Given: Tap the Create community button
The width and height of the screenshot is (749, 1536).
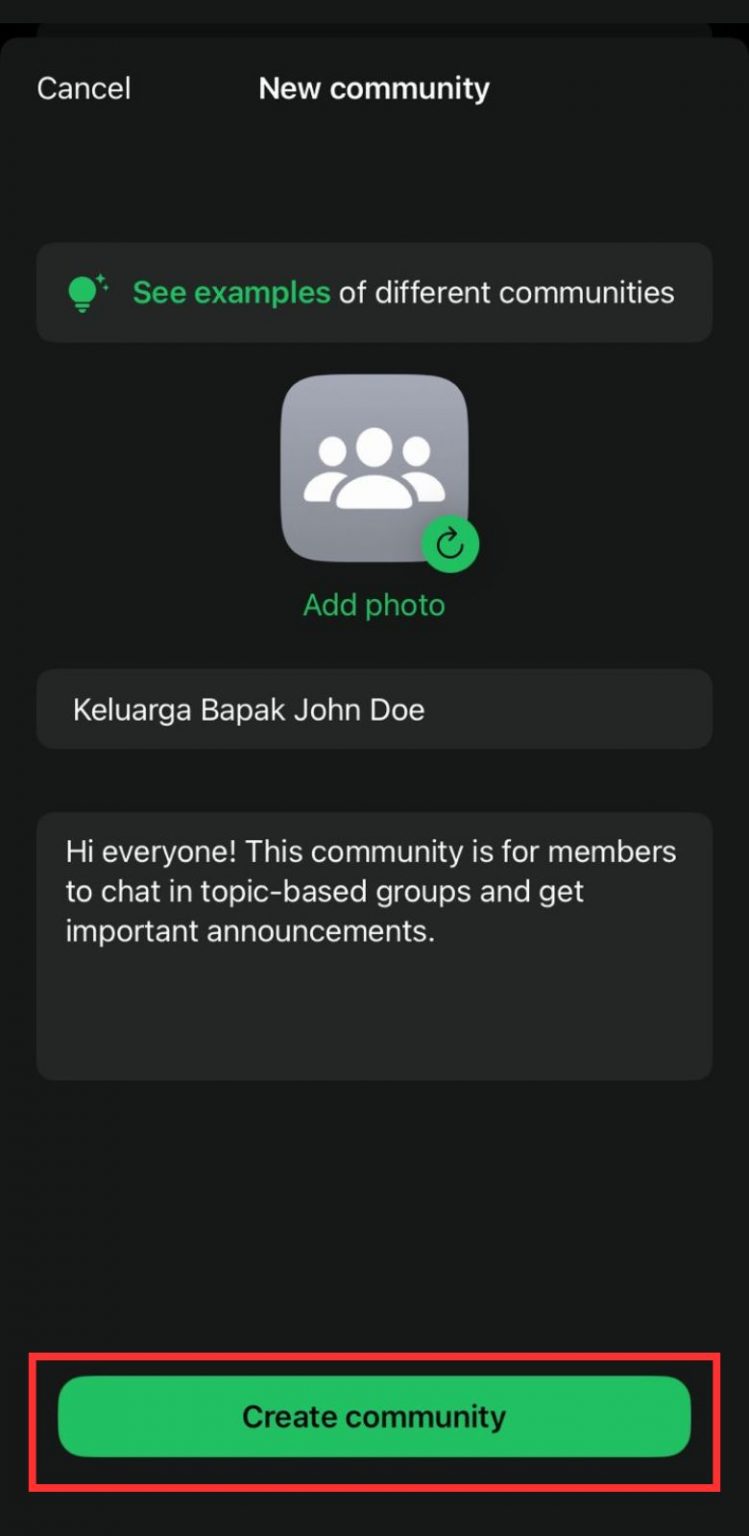Looking at the screenshot, I should tap(374, 1416).
